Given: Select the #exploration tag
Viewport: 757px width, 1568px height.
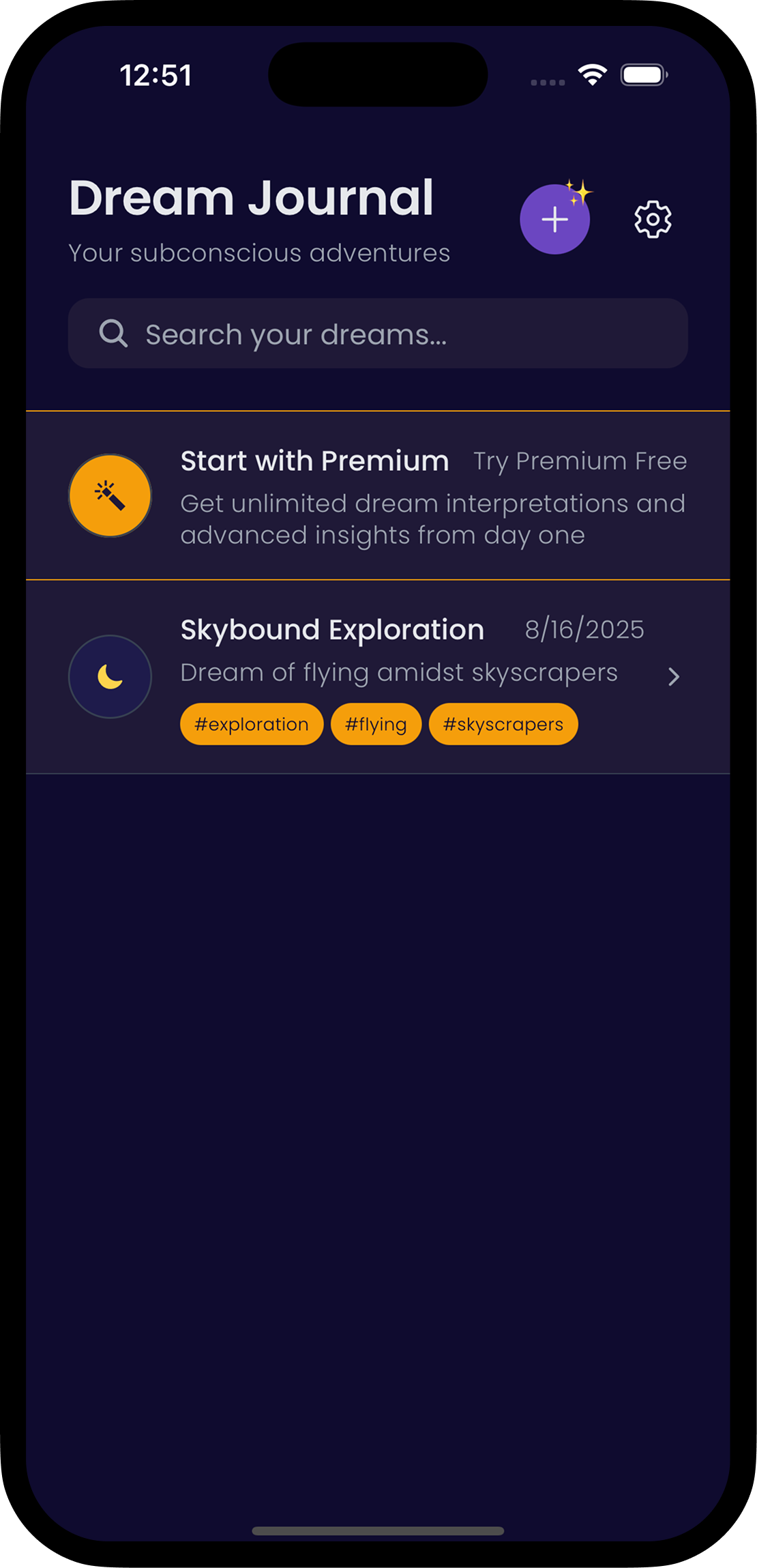Looking at the screenshot, I should [251, 724].
